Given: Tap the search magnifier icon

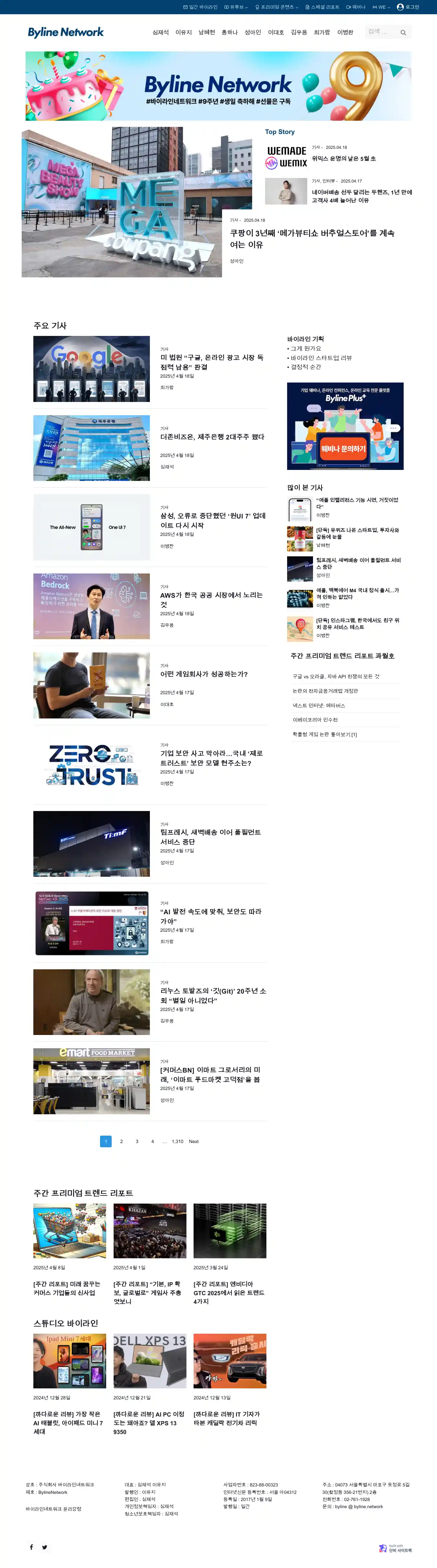Looking at the screenshot, I should pos(403,33).
